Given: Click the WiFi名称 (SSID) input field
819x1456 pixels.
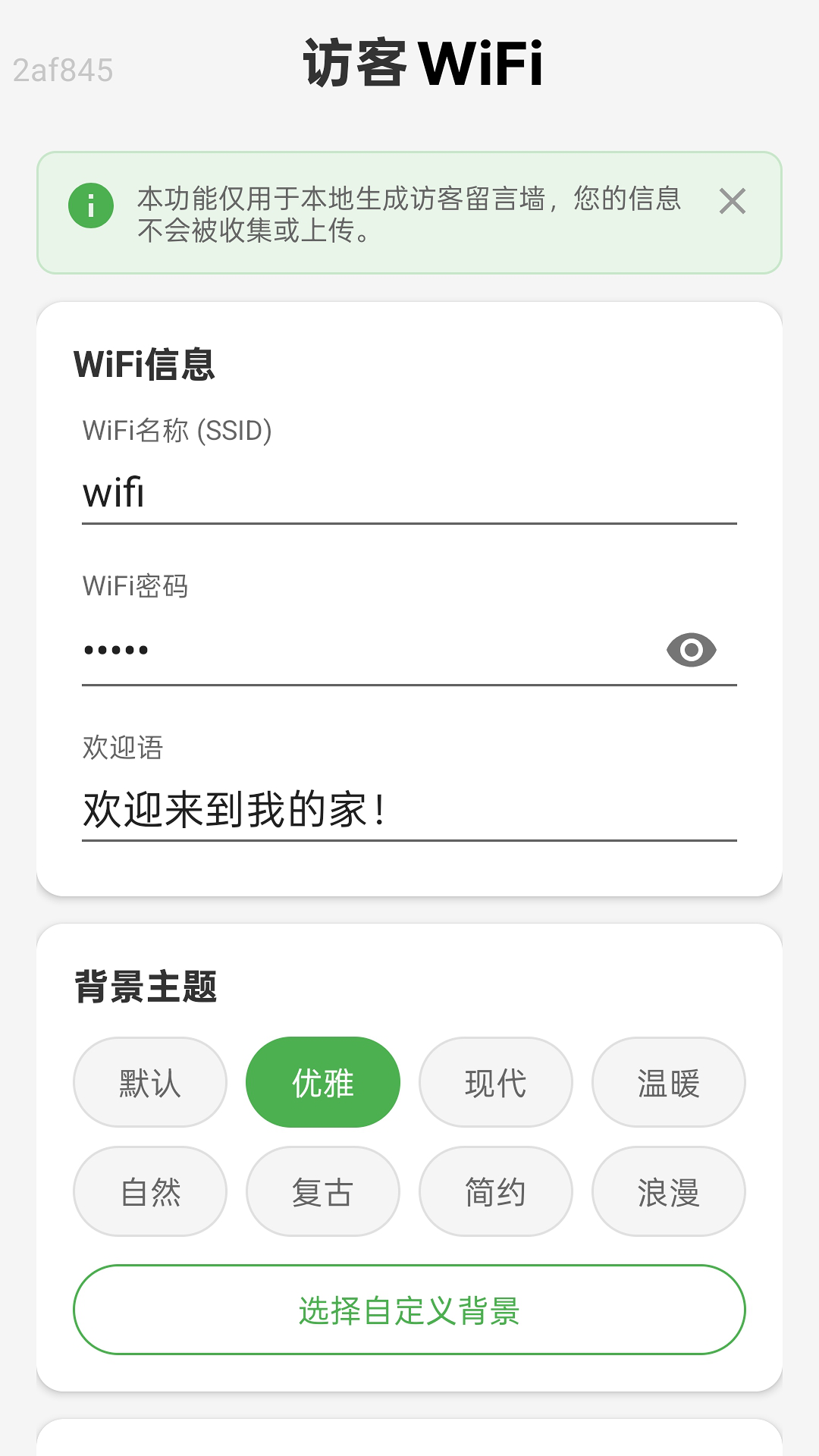Looking at the screenshot, I should coord(409,494).
